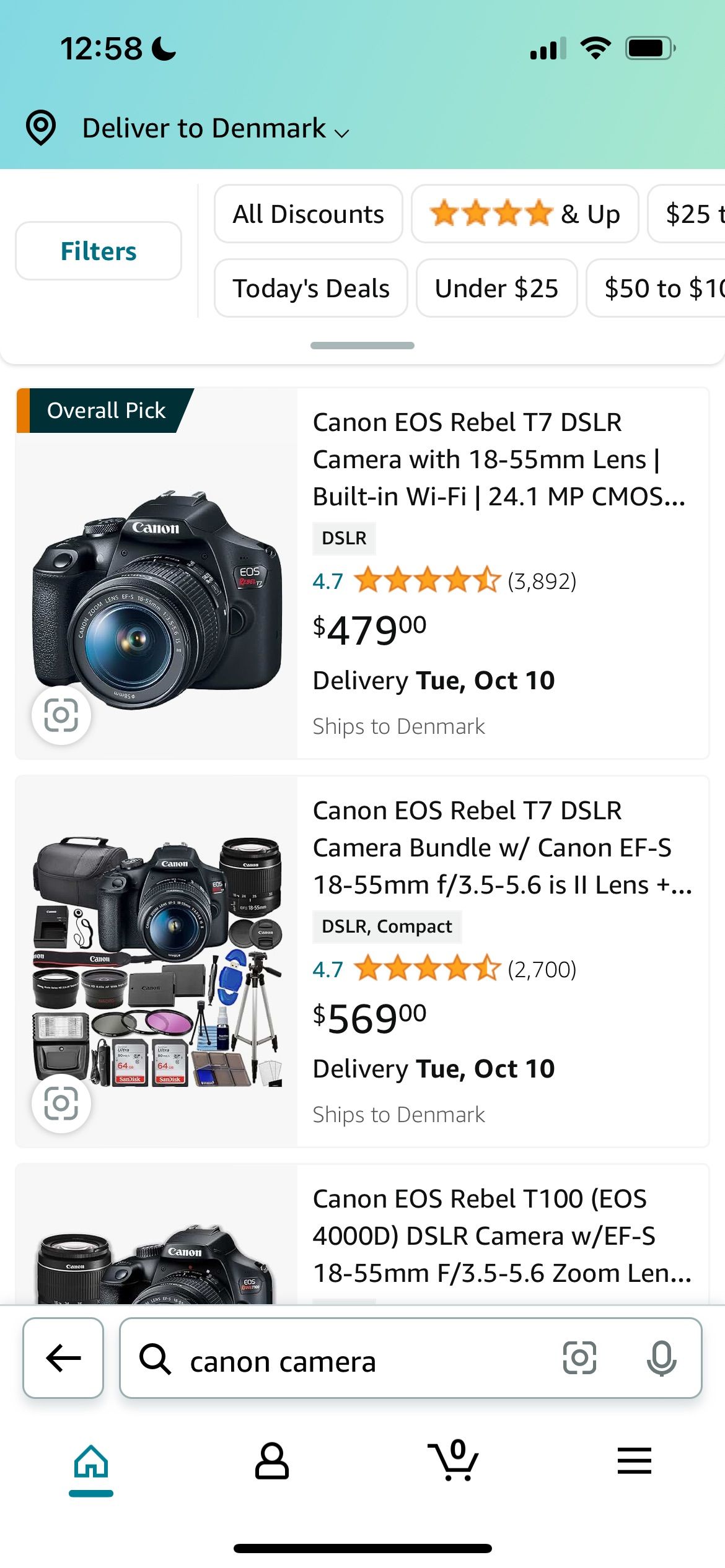The image size is (725, 1568).
Task: Tap the image search lens on the first product photo
Action: [x=61, y=715]
